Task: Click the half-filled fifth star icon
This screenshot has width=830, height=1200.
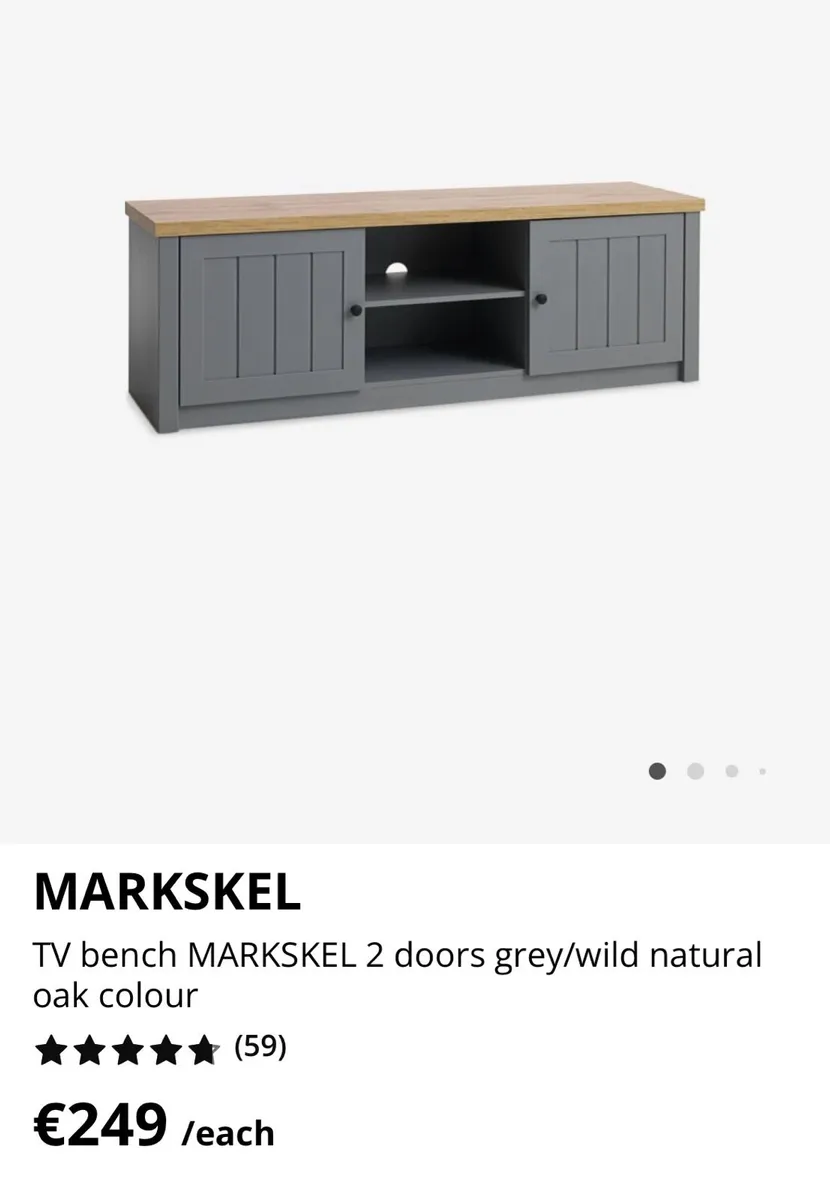Action: click(205, 1046)
